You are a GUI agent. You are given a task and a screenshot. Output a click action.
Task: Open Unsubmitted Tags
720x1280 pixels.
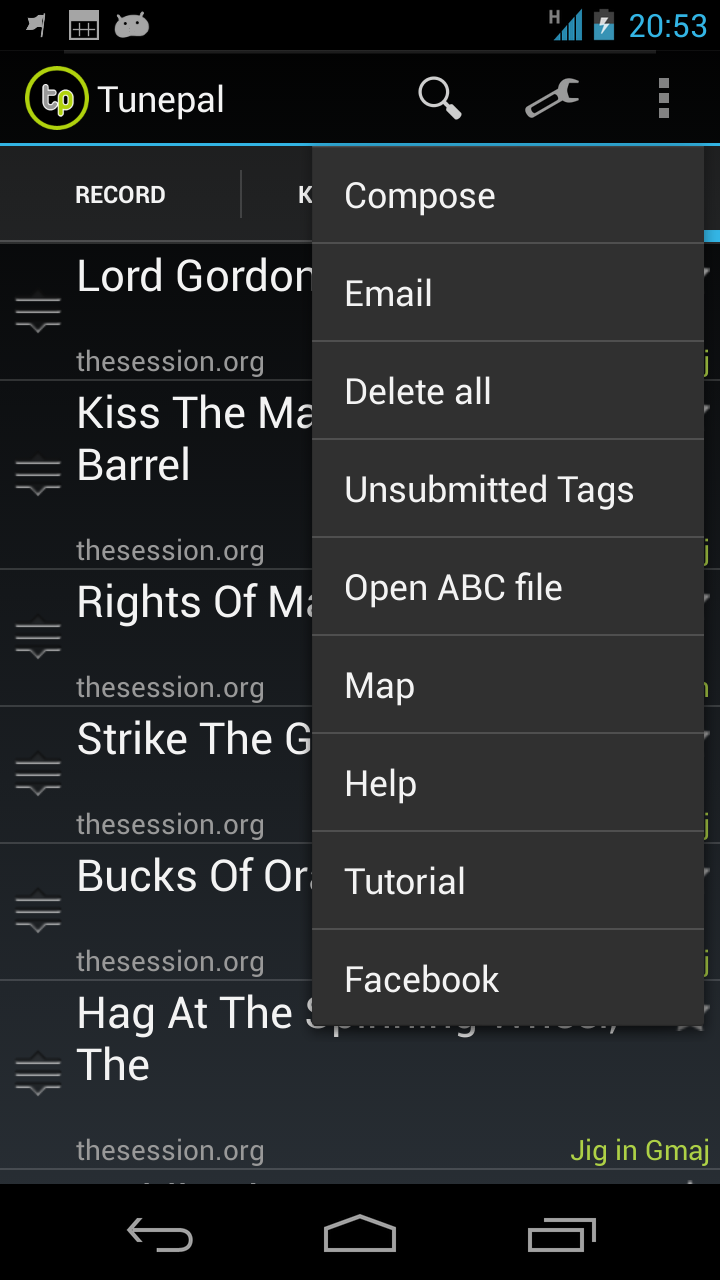tap(507, 490)
